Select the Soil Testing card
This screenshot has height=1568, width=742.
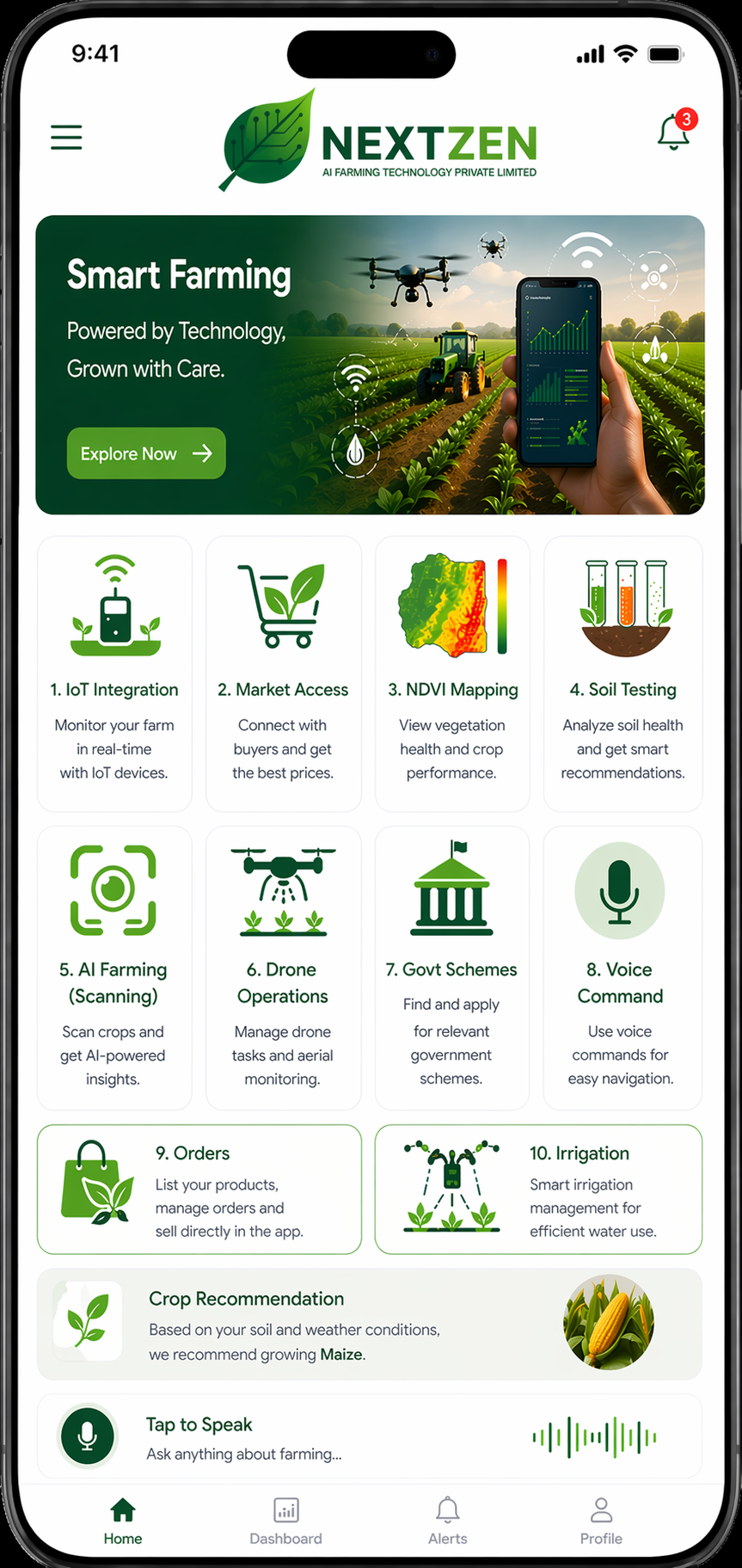[622, 673]
